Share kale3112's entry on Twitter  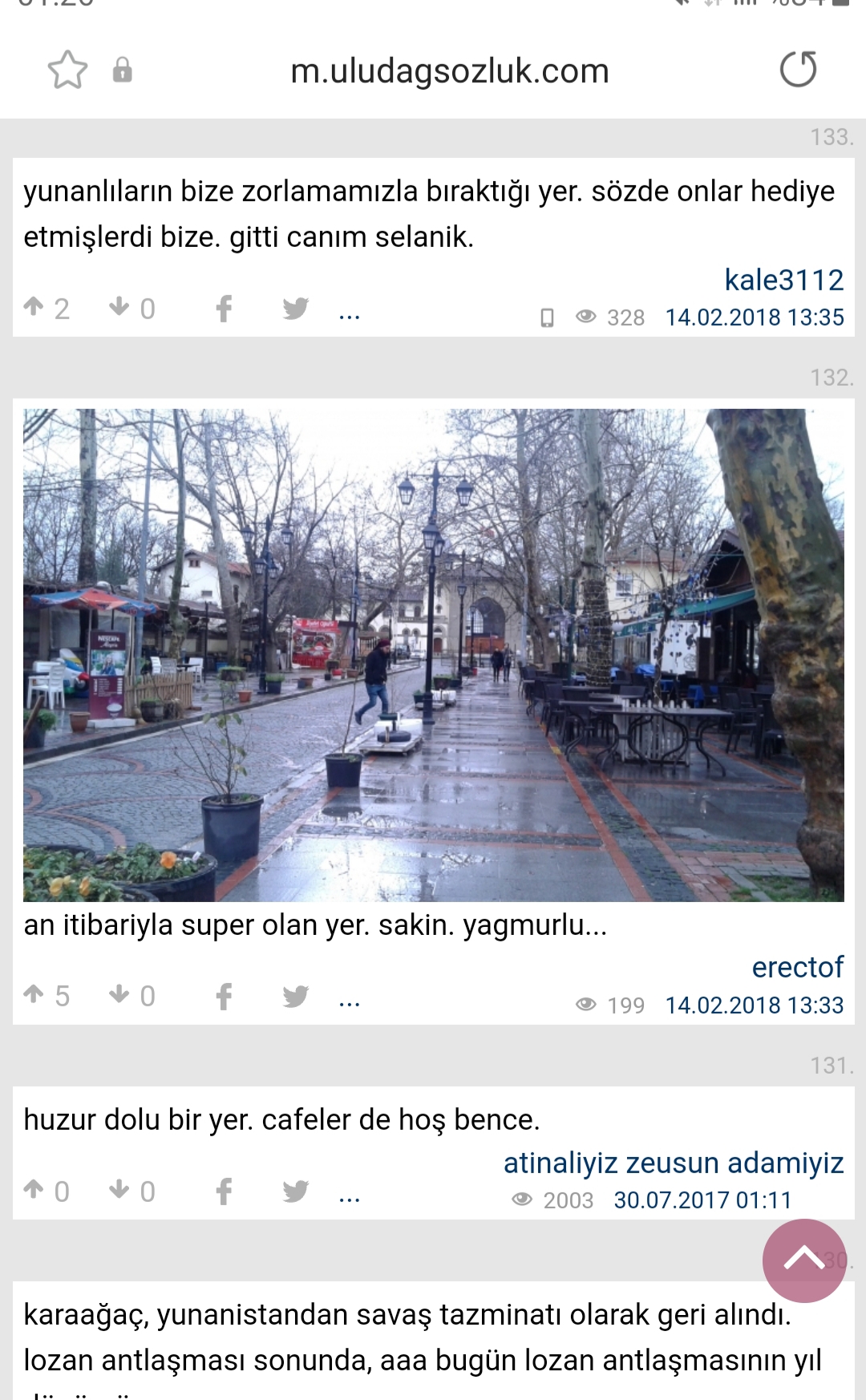[295, 308]
